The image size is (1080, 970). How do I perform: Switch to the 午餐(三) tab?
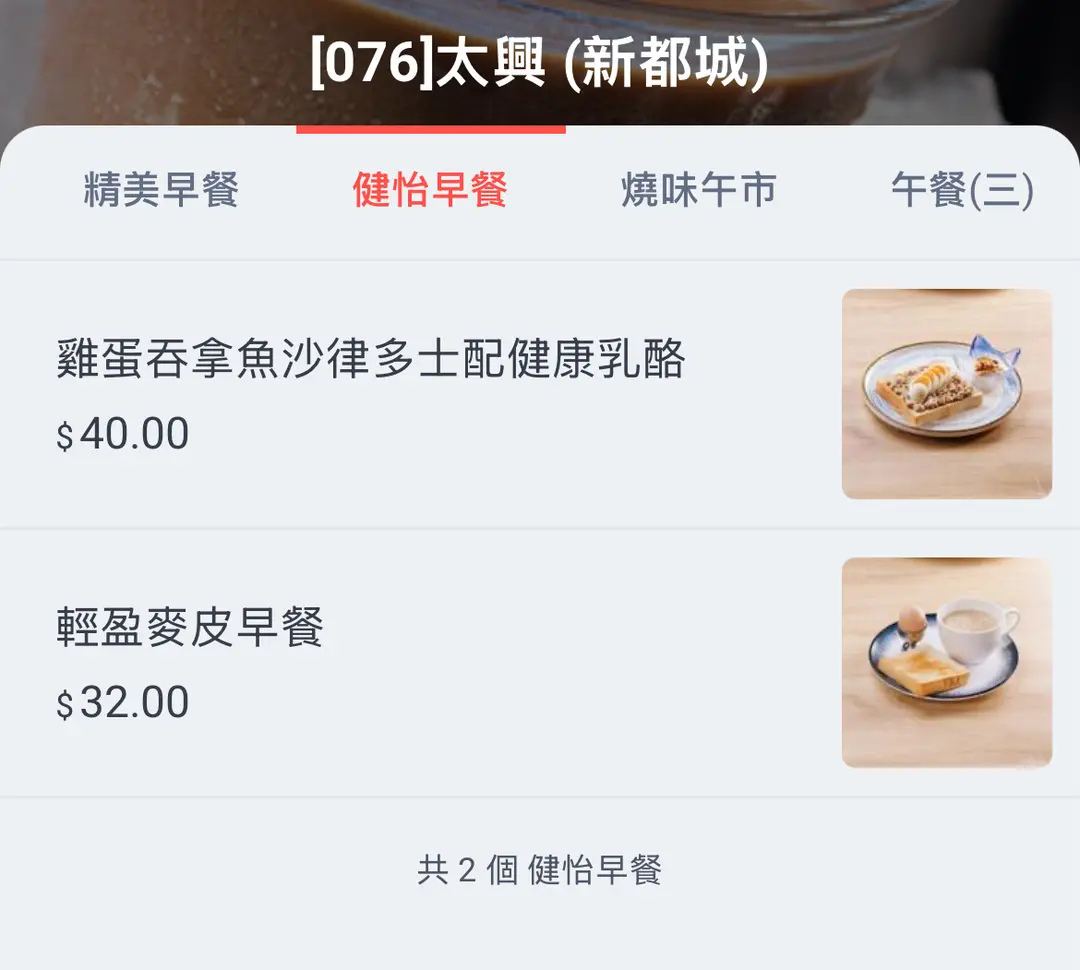coord(961,190)
